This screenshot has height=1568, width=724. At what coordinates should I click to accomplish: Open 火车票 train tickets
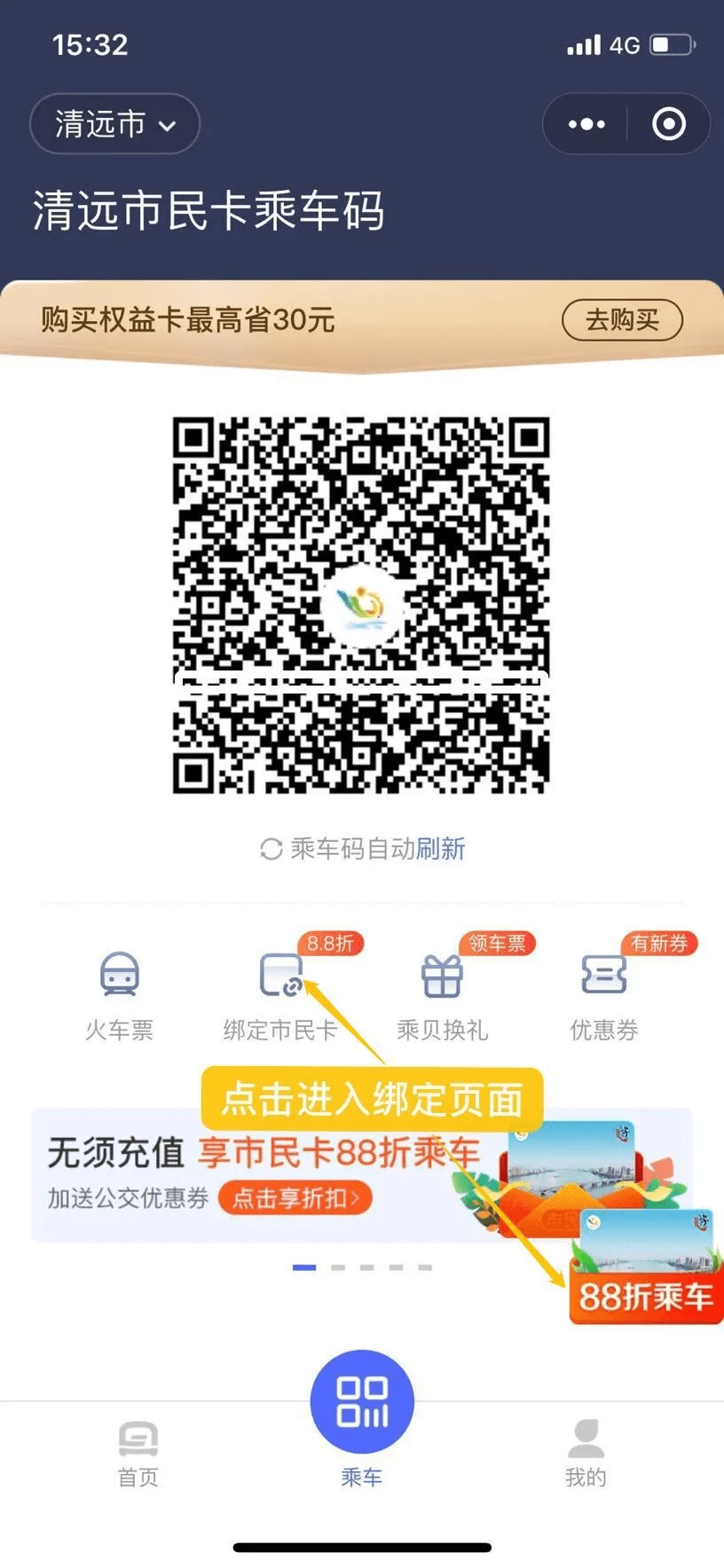pyautogui.click(x=119, y=994)
